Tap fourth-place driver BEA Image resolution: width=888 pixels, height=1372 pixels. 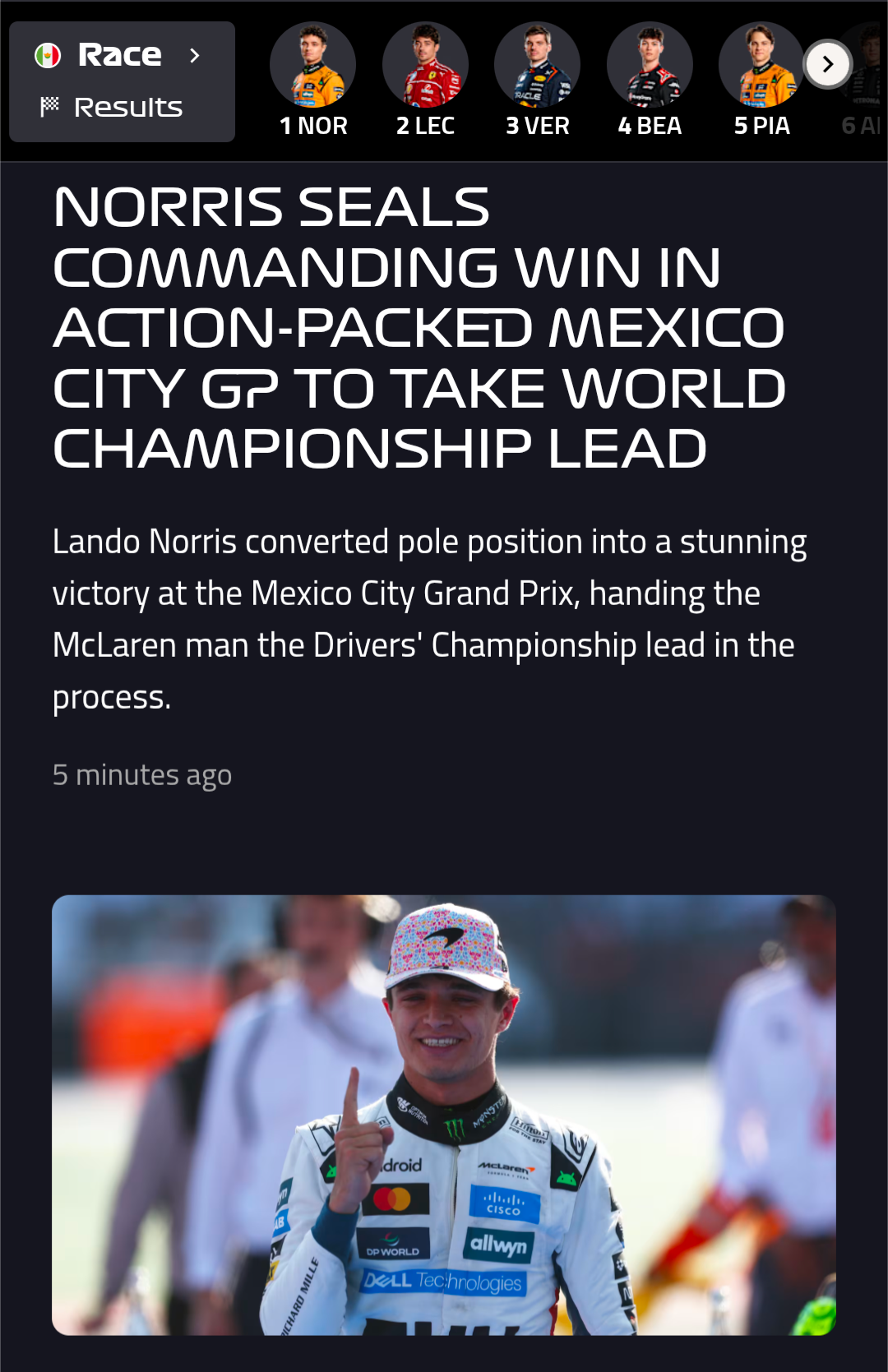(x=650, y=81)
